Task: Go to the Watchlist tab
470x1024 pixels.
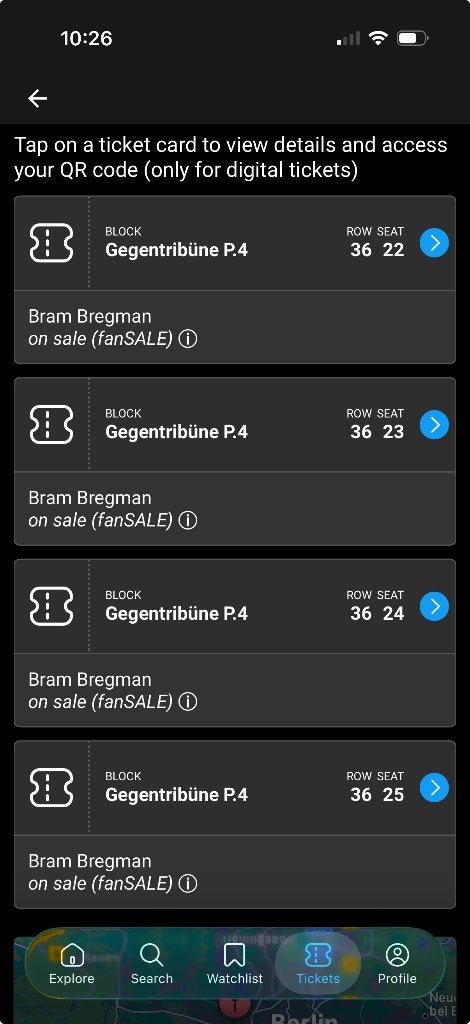Action: pos(234,964)
